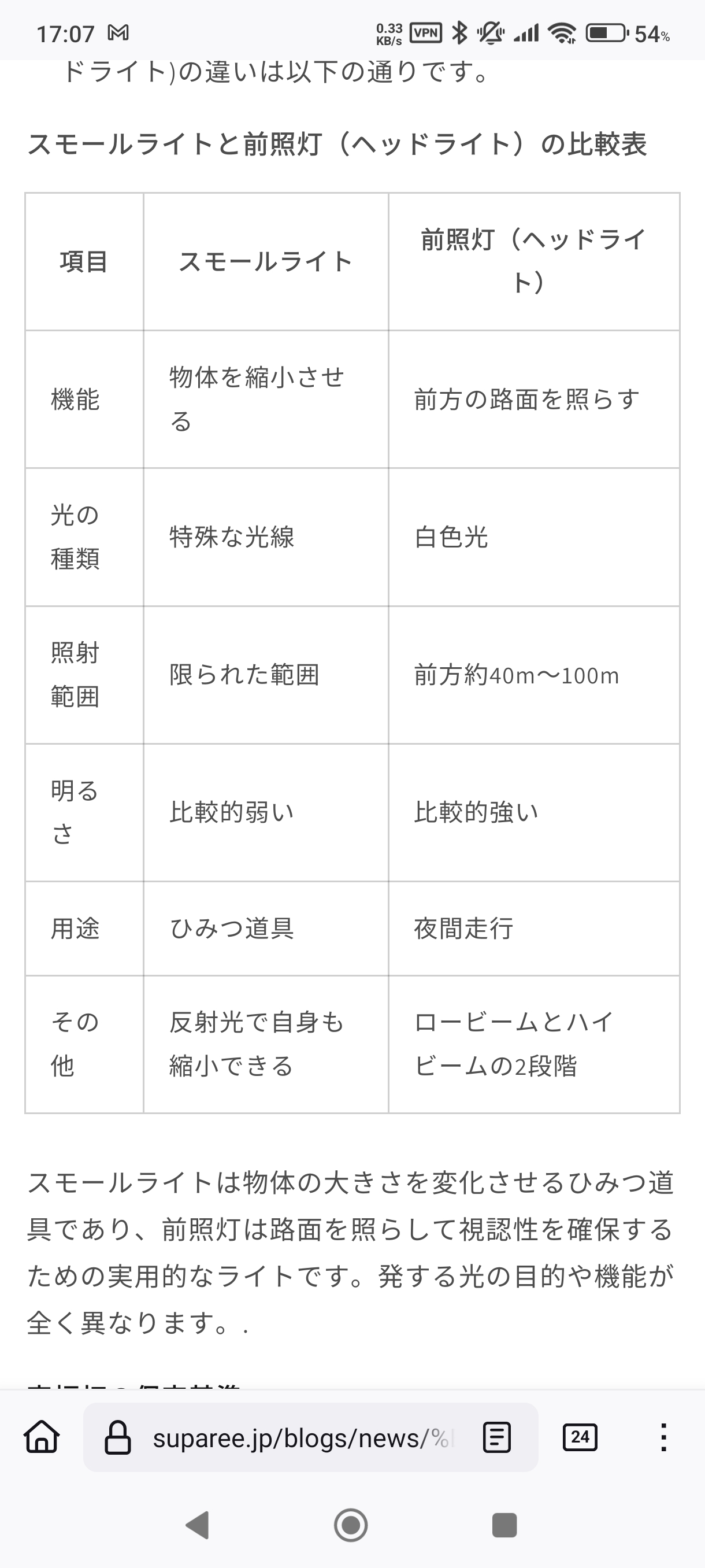Go back with the system back button
The width and height of the screenshot is (705, 1568).
click(x=197, y=1525)
